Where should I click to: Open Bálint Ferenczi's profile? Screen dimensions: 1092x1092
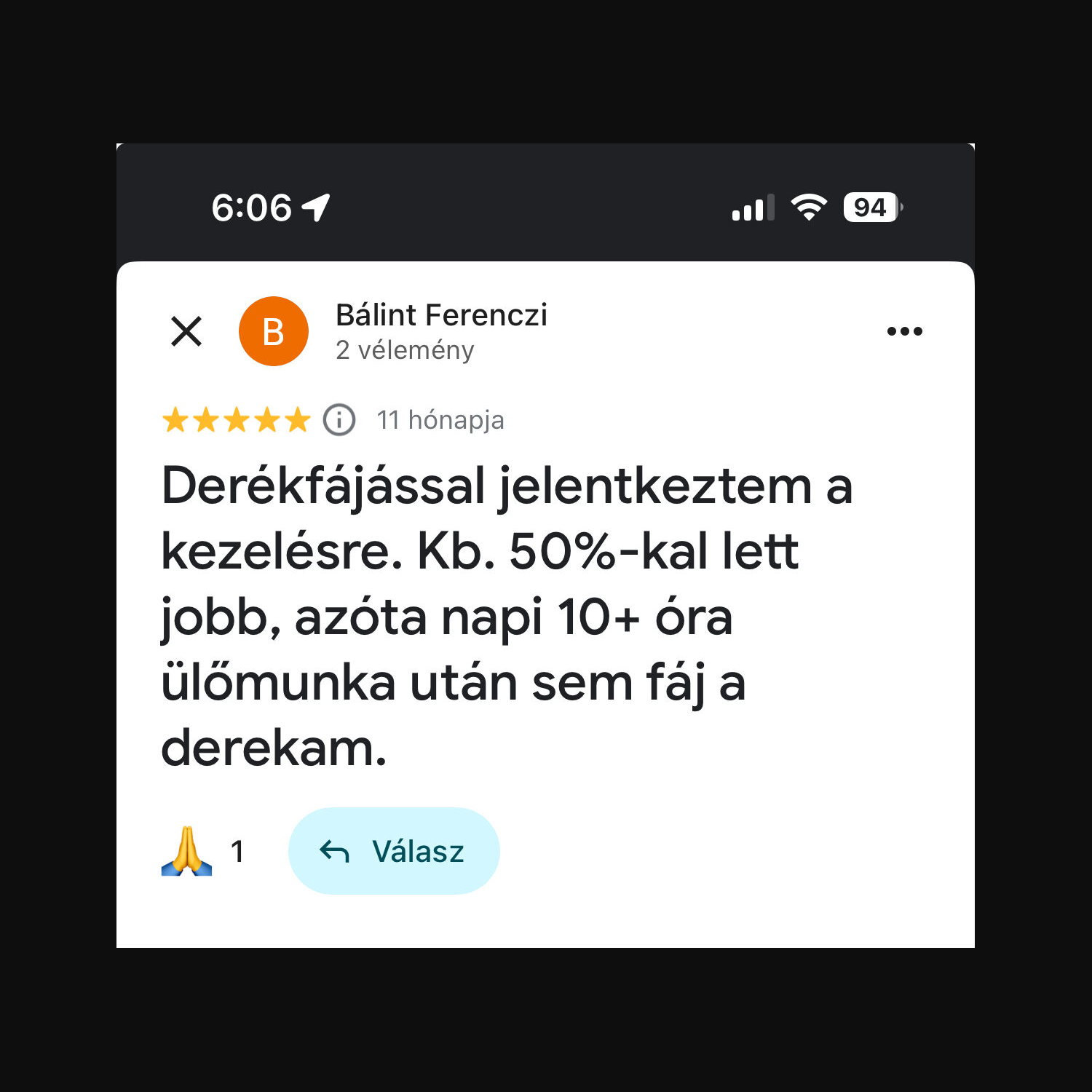[440, 316]
